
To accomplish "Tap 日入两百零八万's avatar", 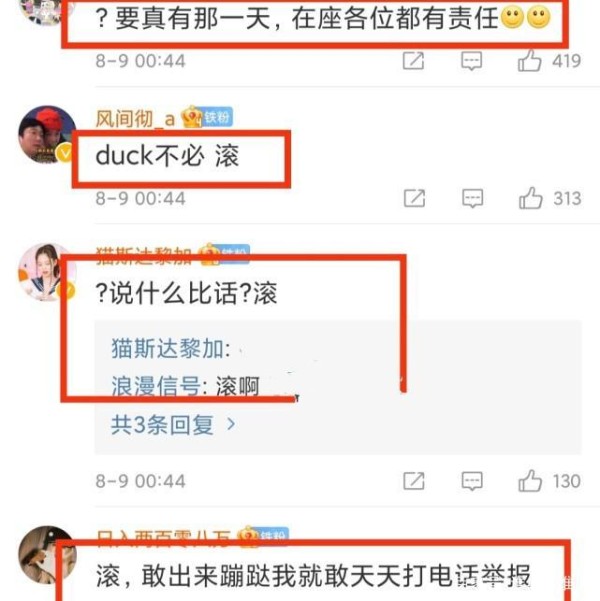I will coord(47,556).
